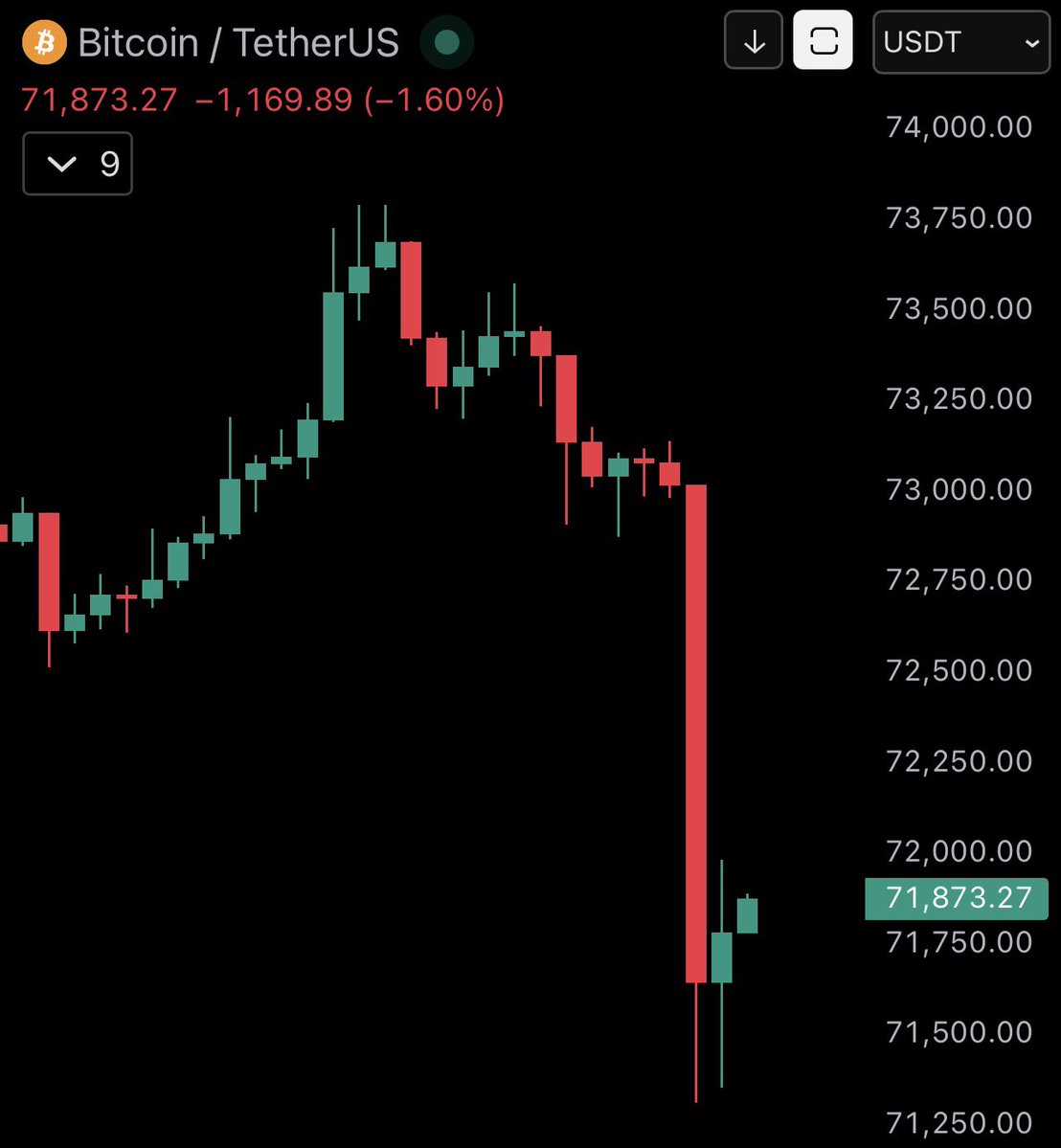The width and height of the screenshot is (1061, 1148).
Task: Tap the down arrow button
Action: point(754,42)
